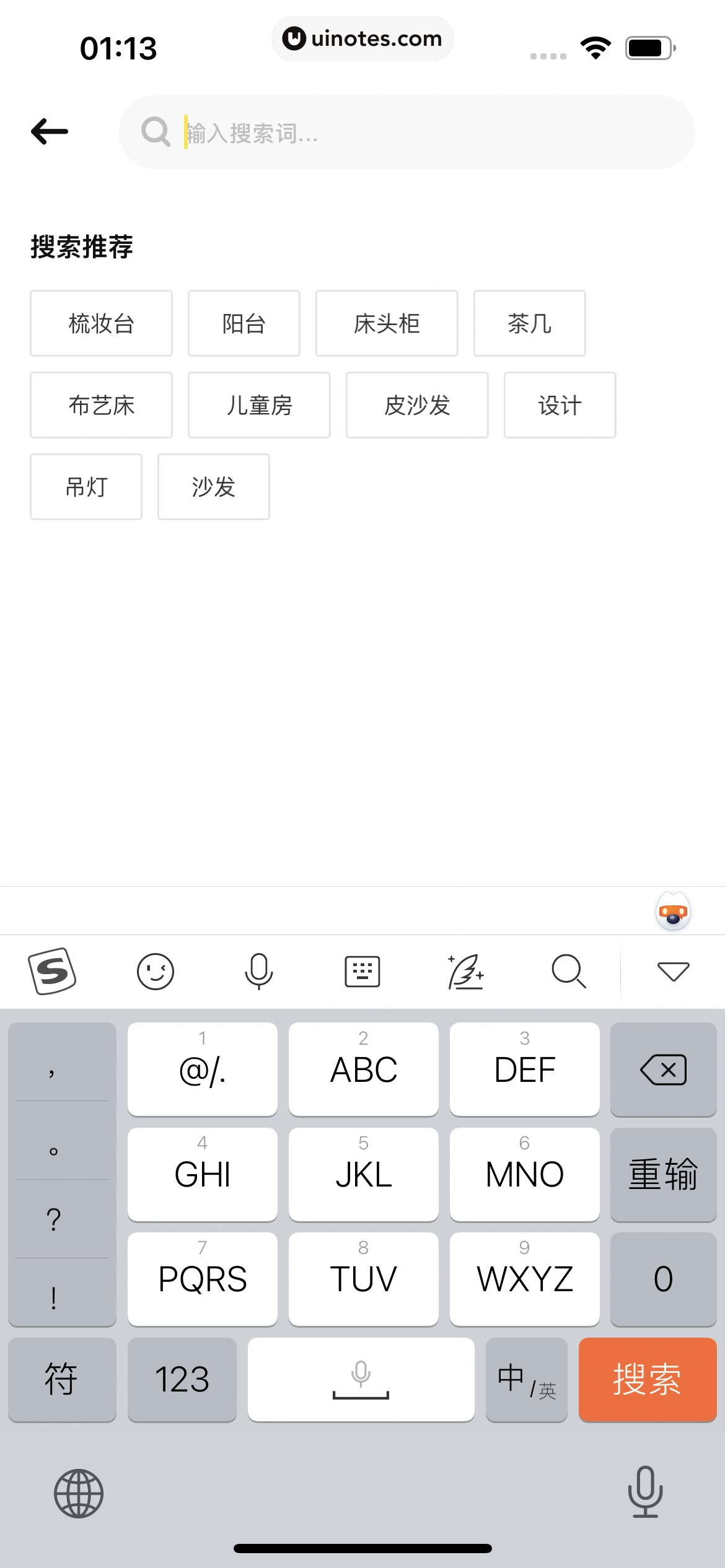Open the keyboard layout switcher icon

pos(362,970)
